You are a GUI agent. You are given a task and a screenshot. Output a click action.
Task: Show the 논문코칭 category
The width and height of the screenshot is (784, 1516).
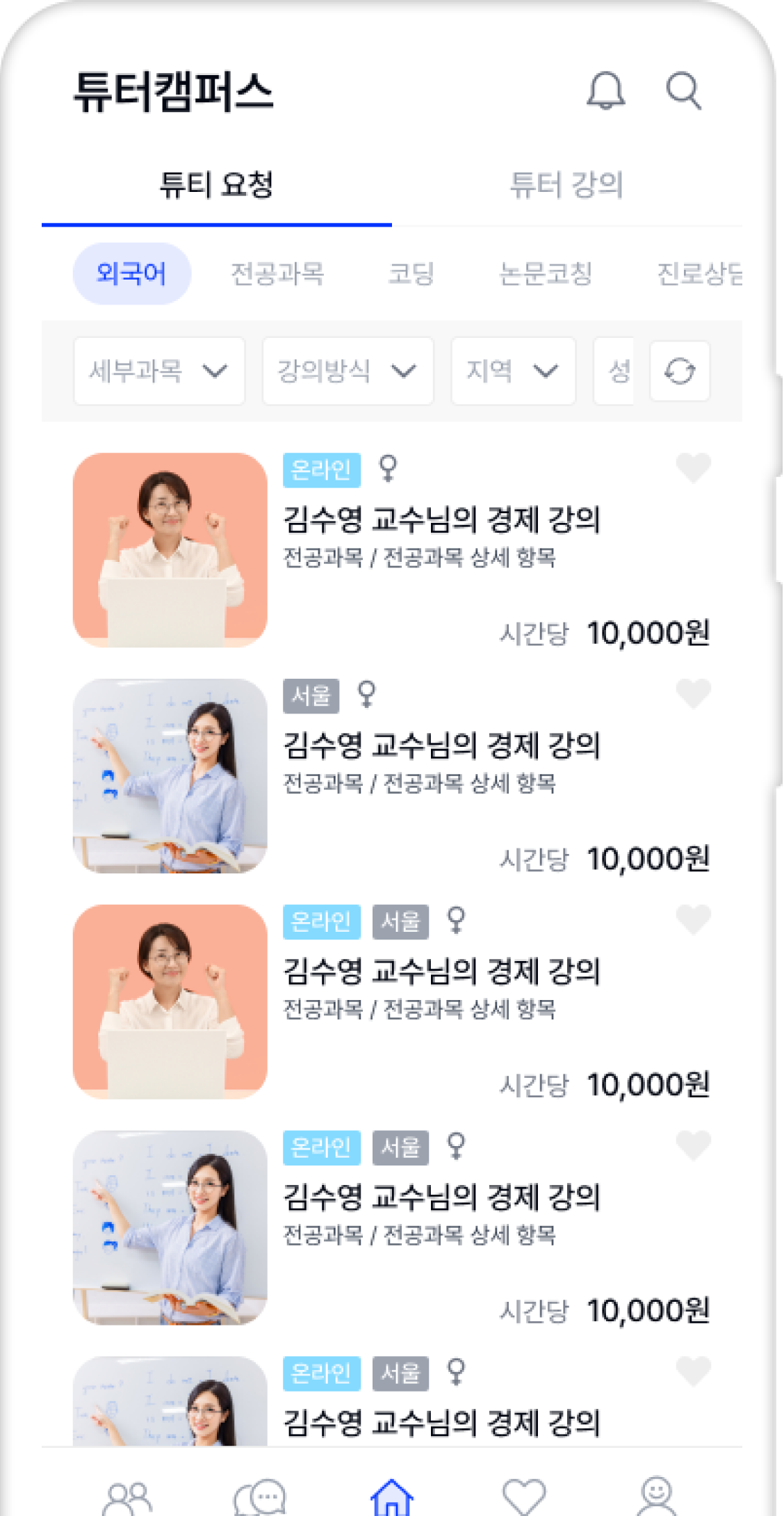click(x=545, y=273)
